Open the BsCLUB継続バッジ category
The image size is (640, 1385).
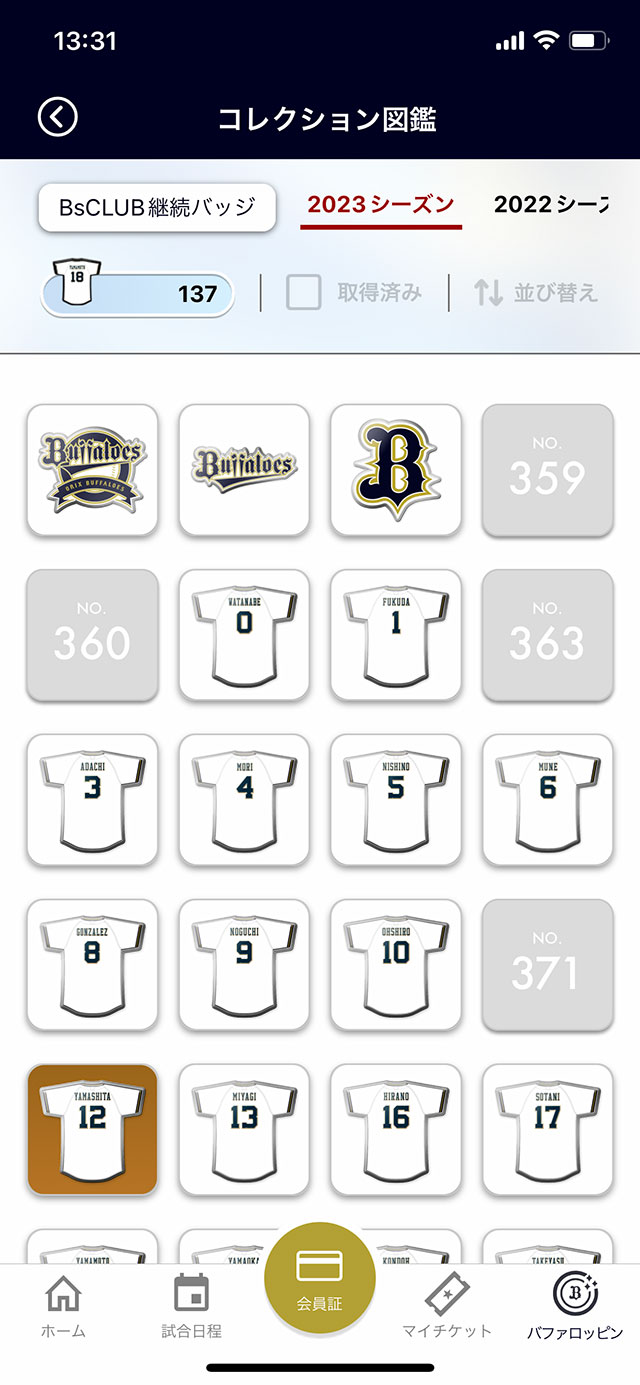[157, 207]
